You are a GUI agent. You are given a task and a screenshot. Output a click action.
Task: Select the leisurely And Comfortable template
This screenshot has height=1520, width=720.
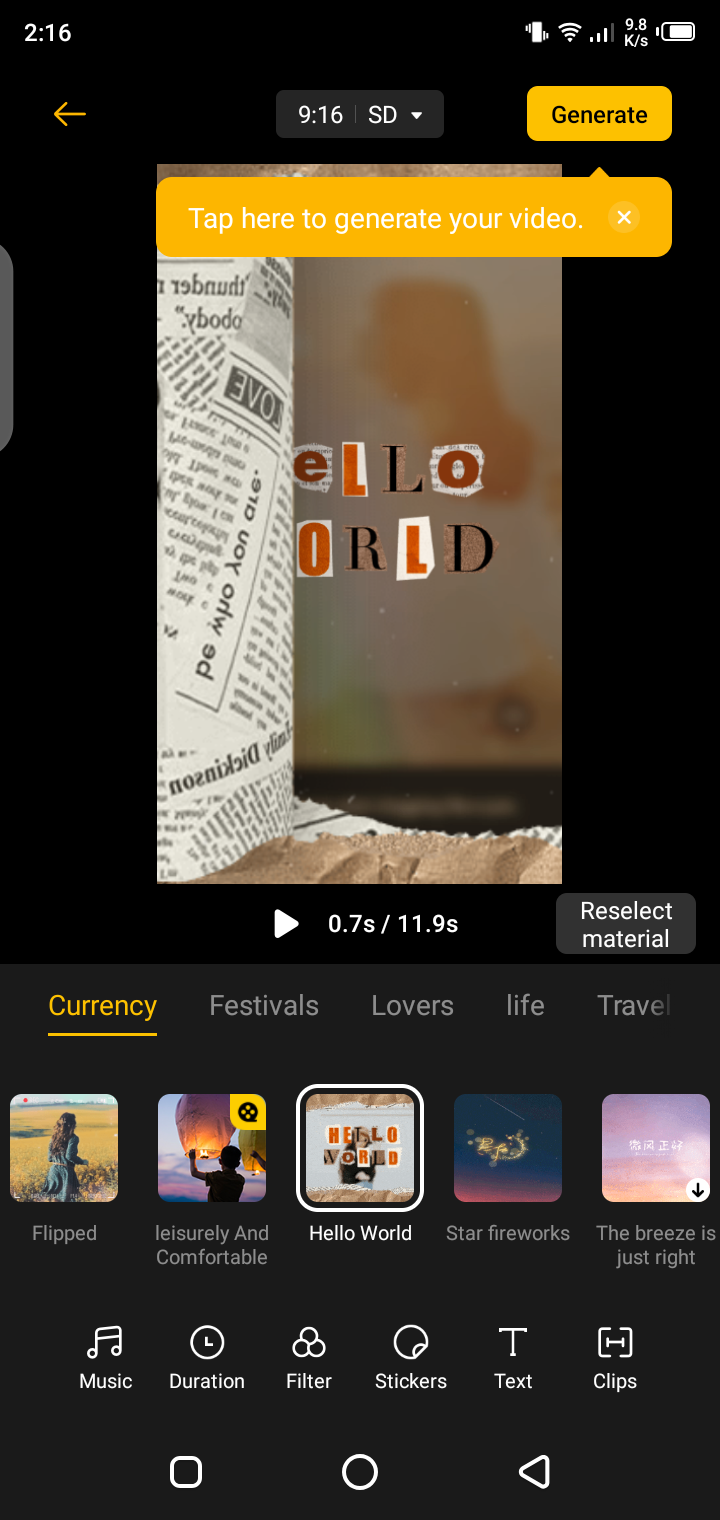coord(212,1148)
